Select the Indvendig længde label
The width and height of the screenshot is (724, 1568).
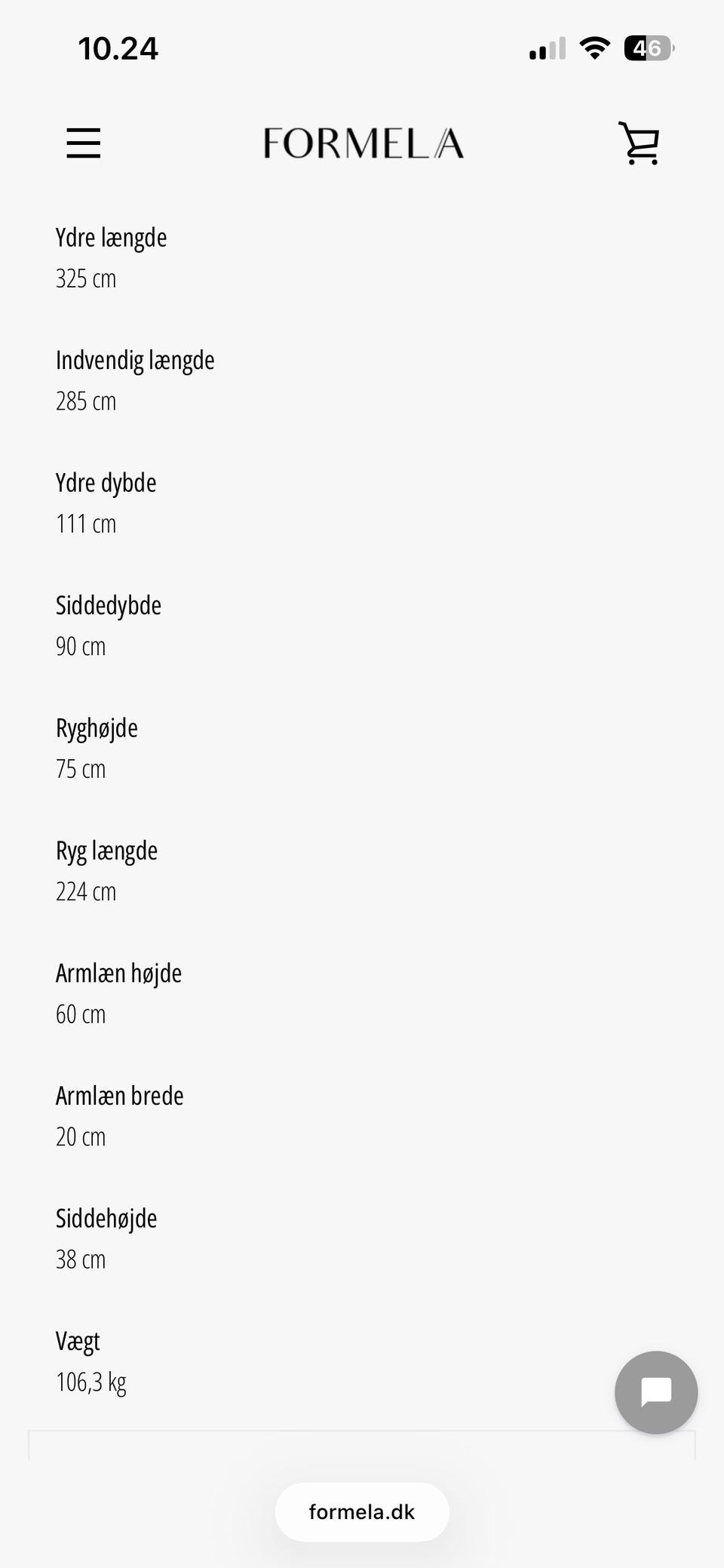(x=135, y=360)
